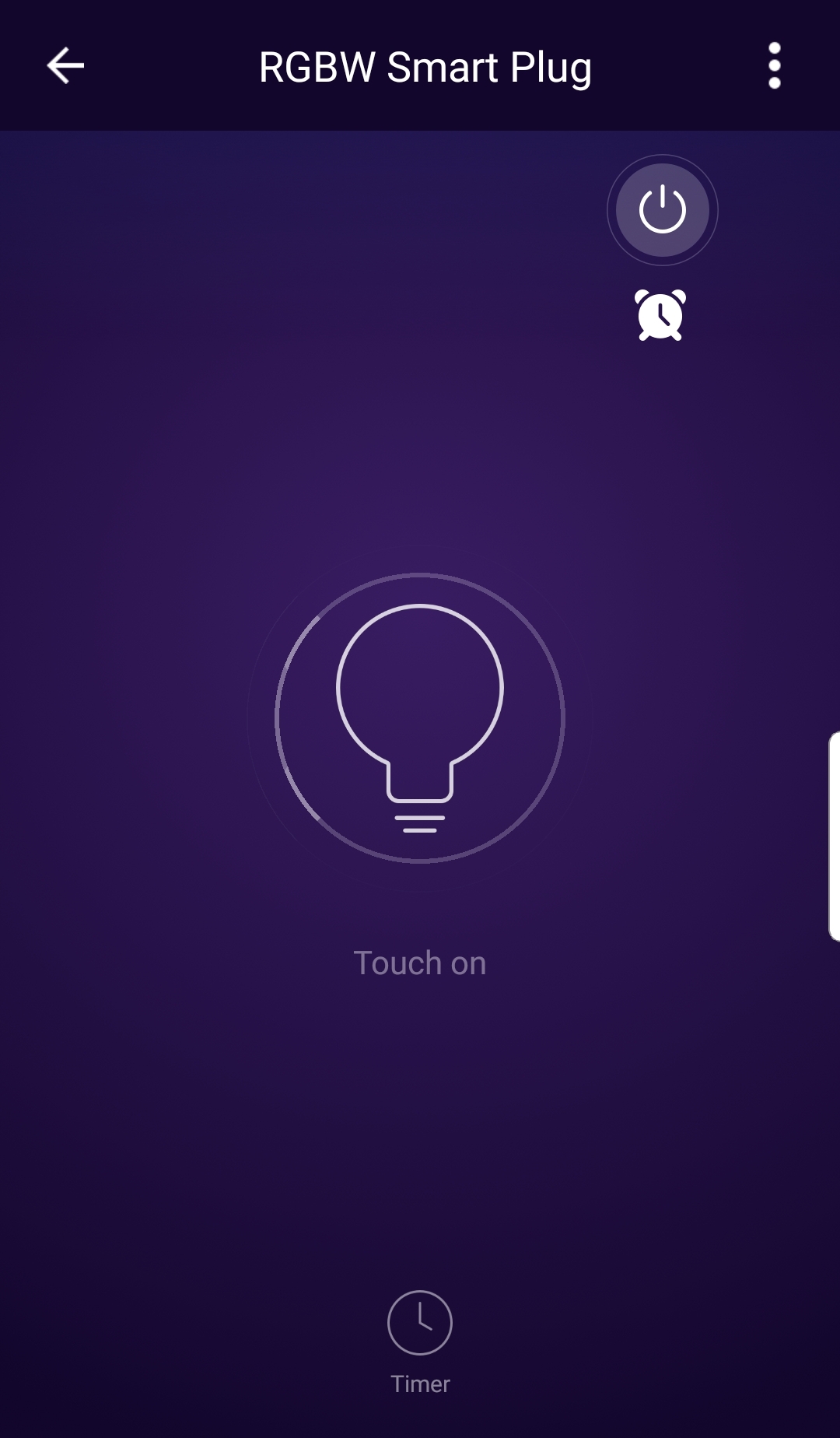This screenshot has height=1438, width=840.
Task: Open the alarm clock schedule
Action: [660, 315]
